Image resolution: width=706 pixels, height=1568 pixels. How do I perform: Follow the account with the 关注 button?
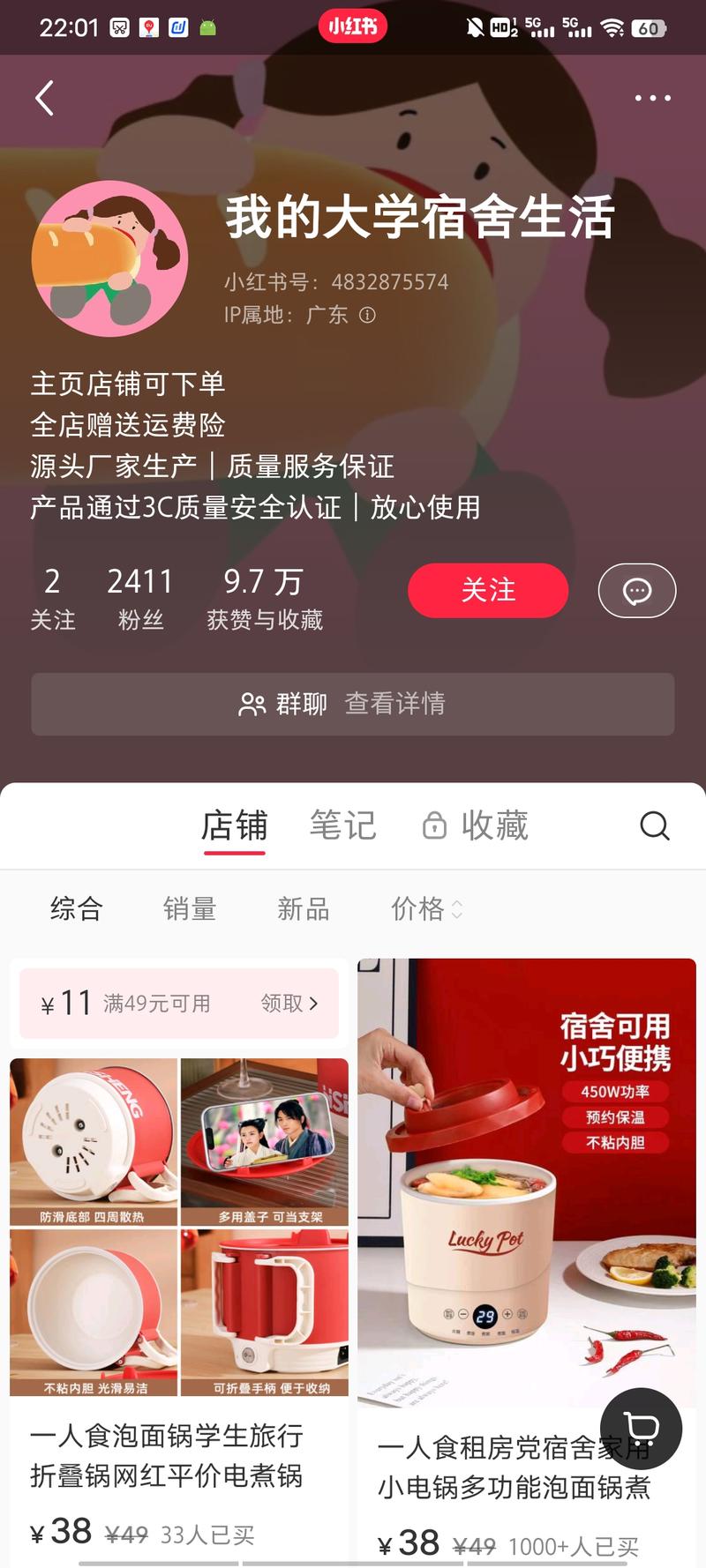488,590
